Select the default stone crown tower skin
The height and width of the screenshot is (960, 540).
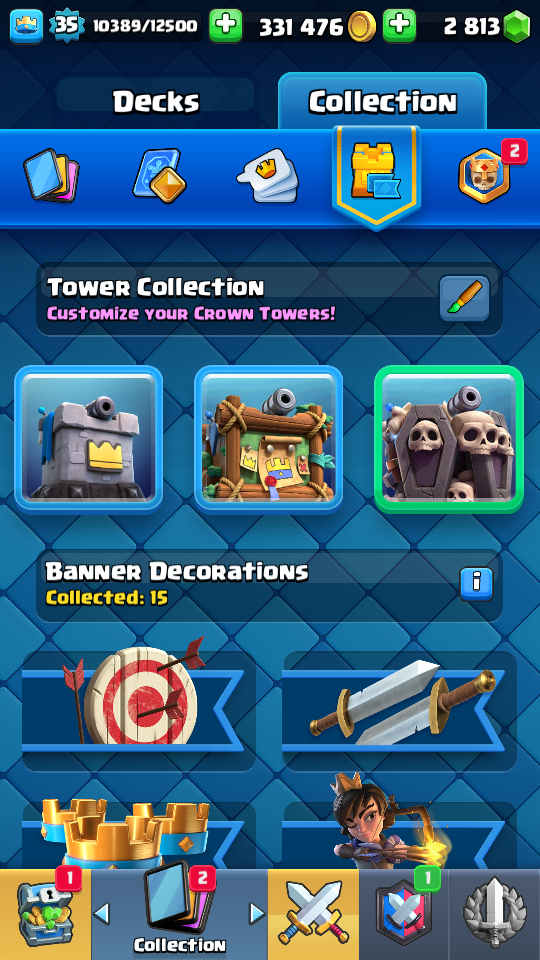click(x=89, y=439)
